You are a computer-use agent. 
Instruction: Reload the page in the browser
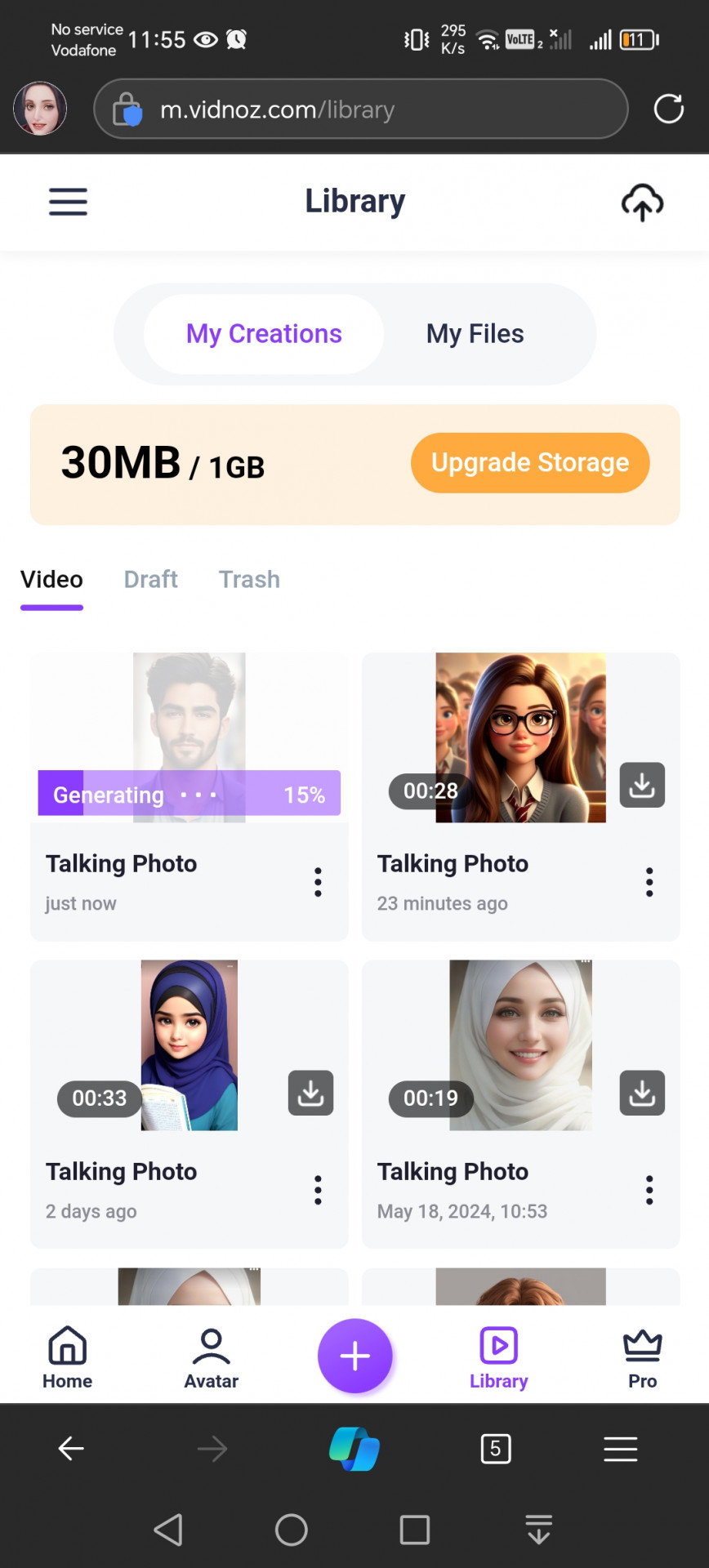coord(668,109)
